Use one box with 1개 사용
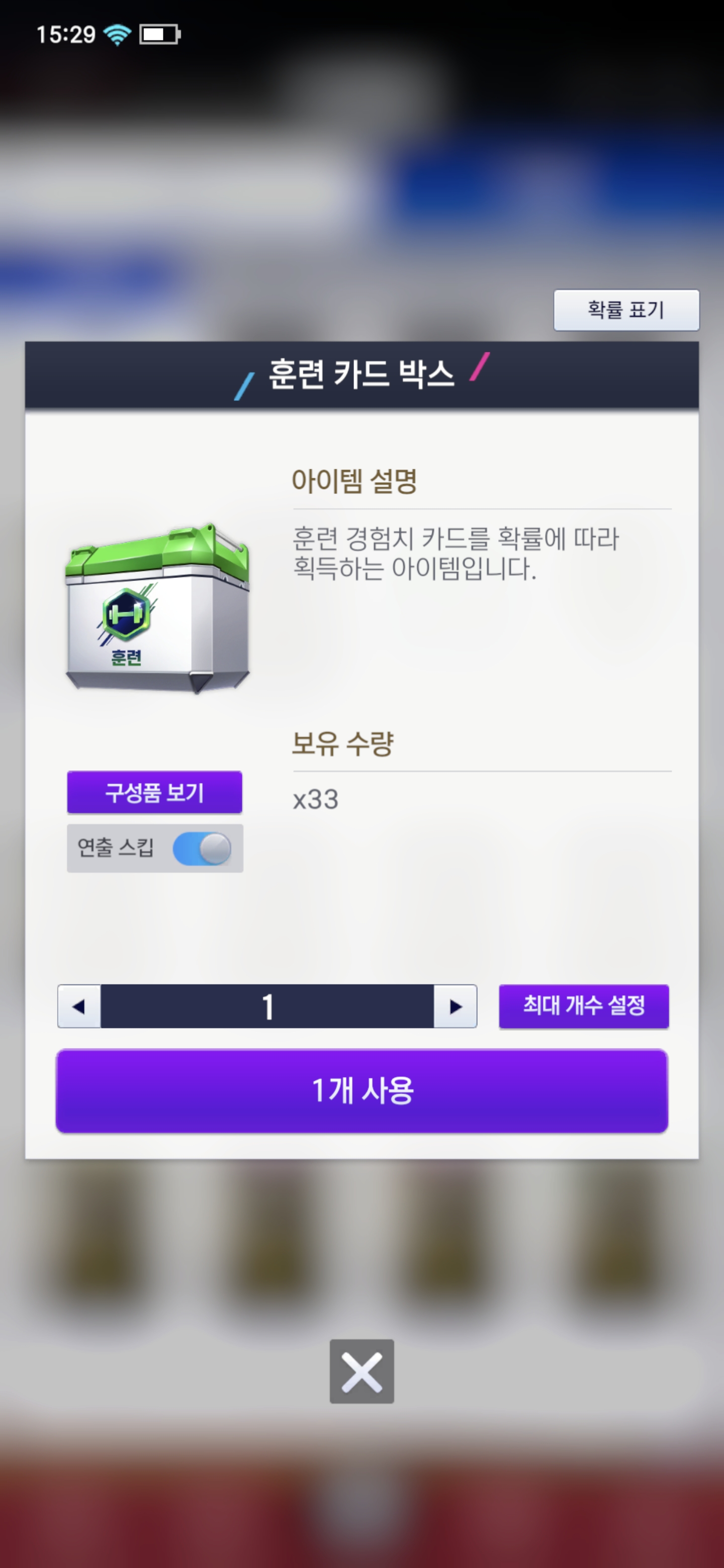Image resolution: width=724 pixels, height=1568 pixels. (x=361, y=1091)
